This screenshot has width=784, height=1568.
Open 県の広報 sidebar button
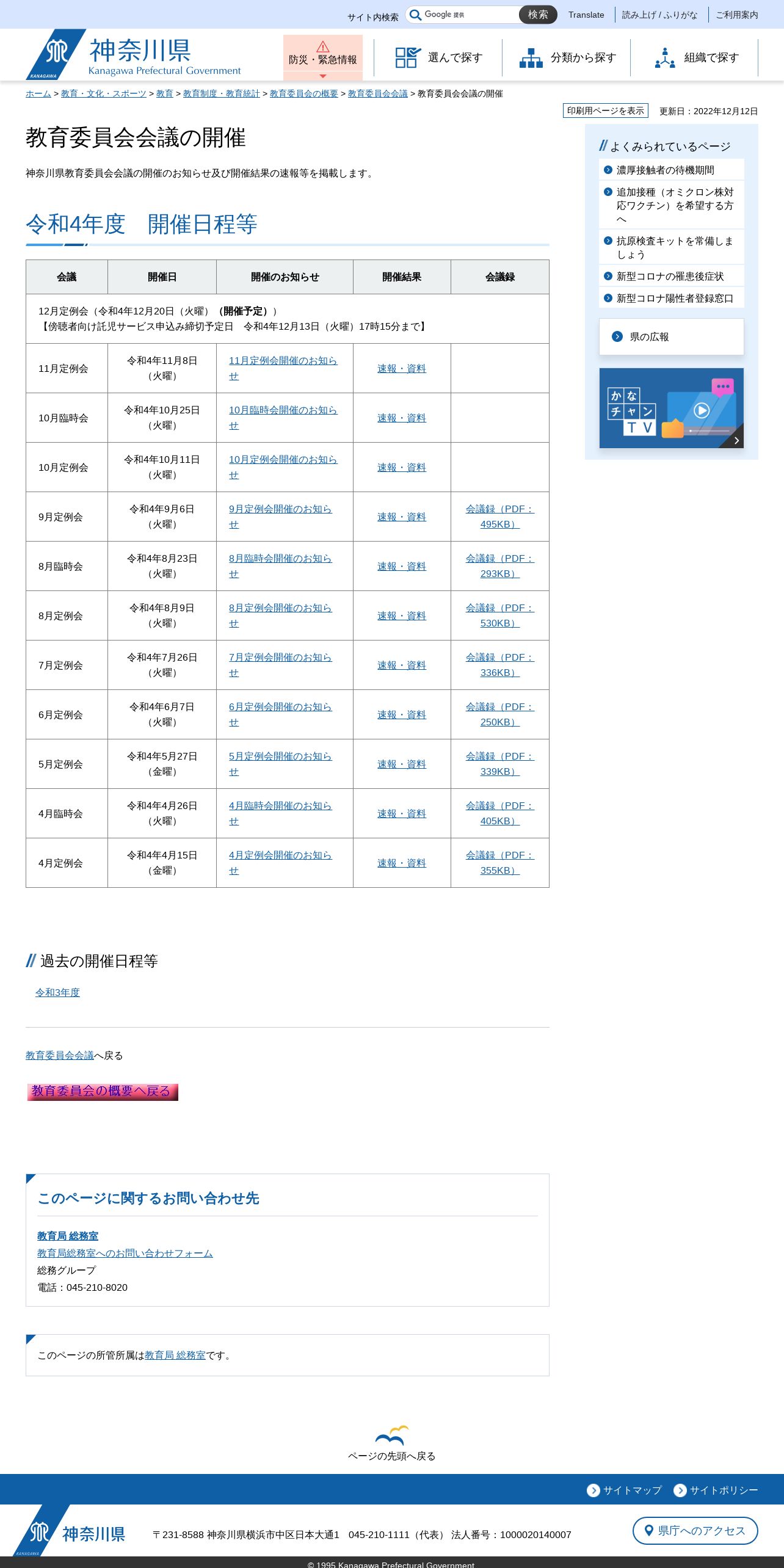[x=672, y=336]
